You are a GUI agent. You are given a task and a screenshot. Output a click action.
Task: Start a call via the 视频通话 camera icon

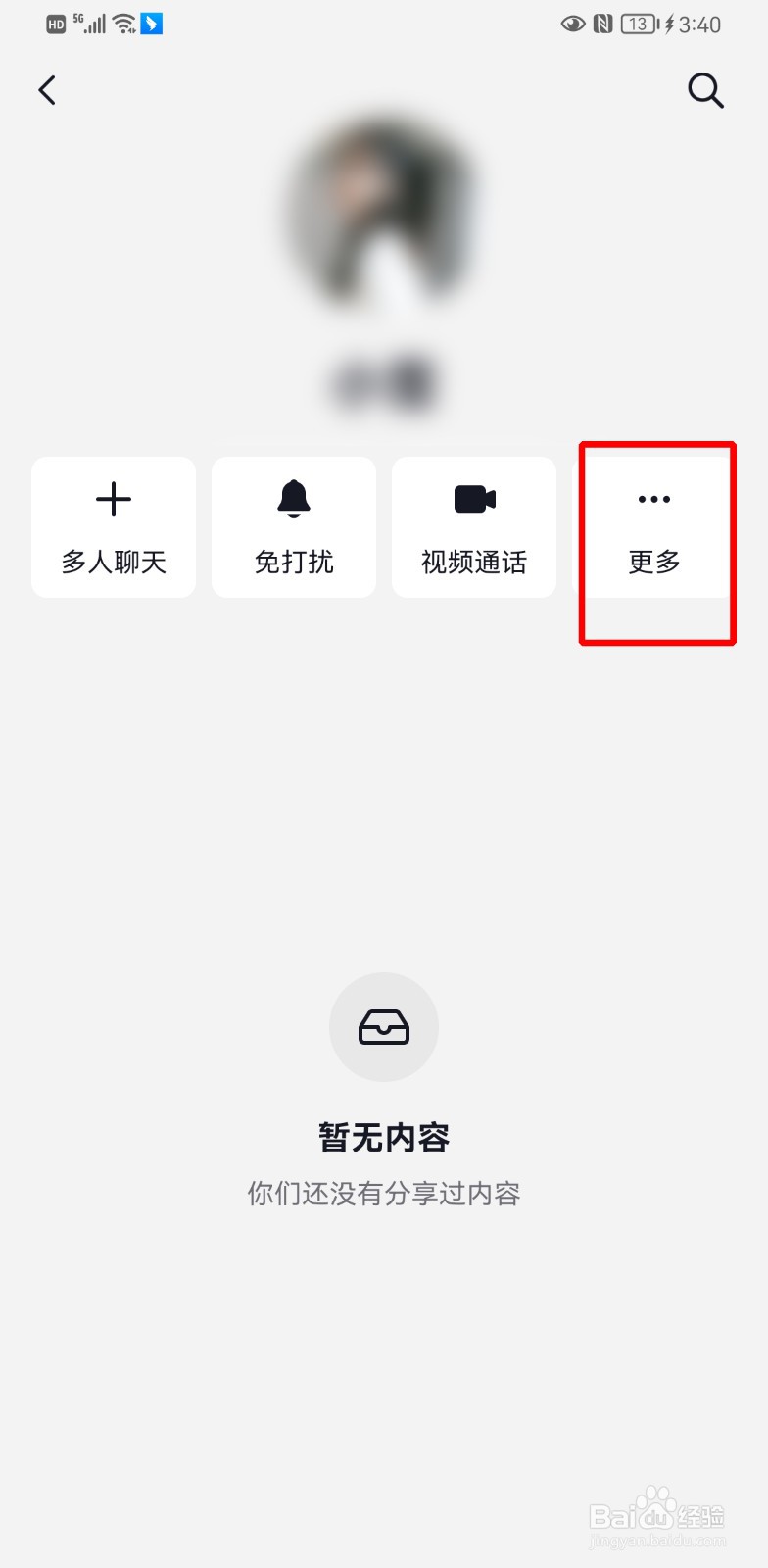pos(473,498)
